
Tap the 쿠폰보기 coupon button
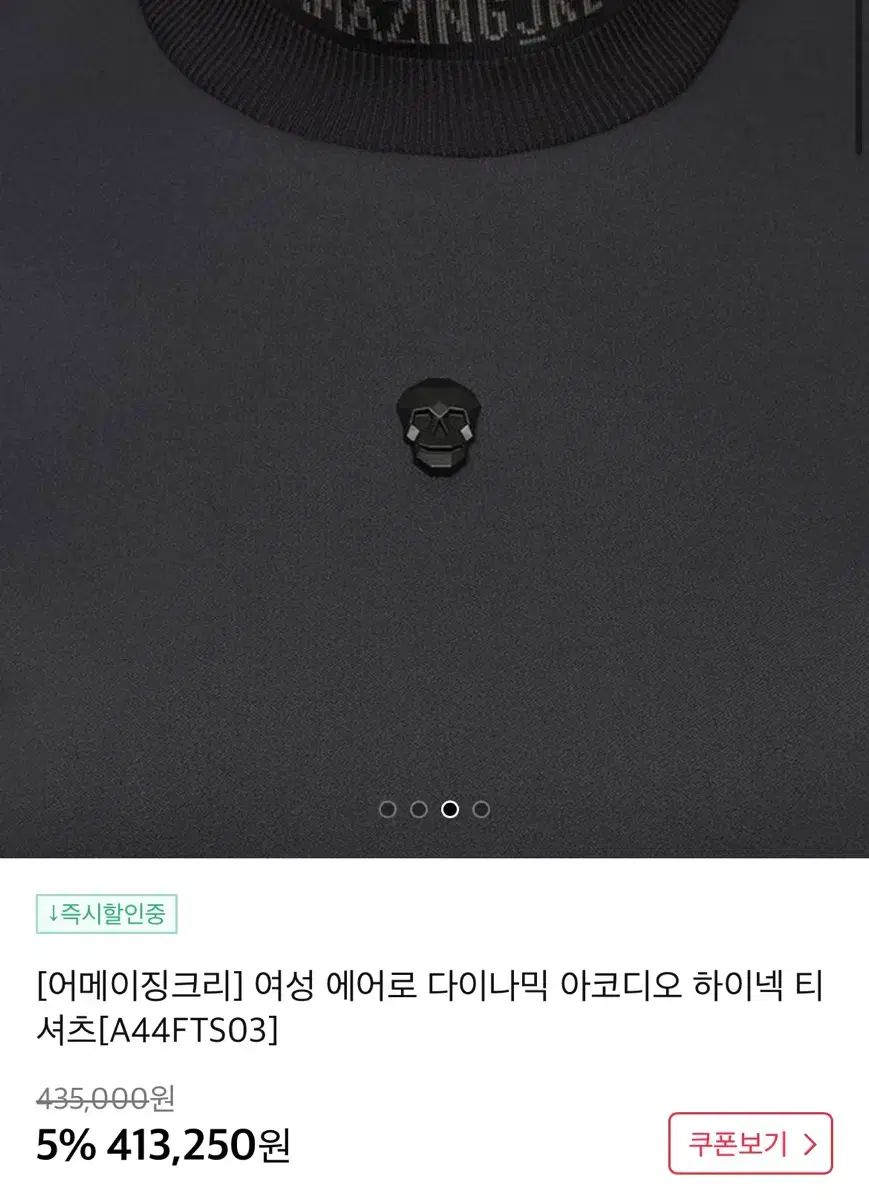coord(750,1142)
